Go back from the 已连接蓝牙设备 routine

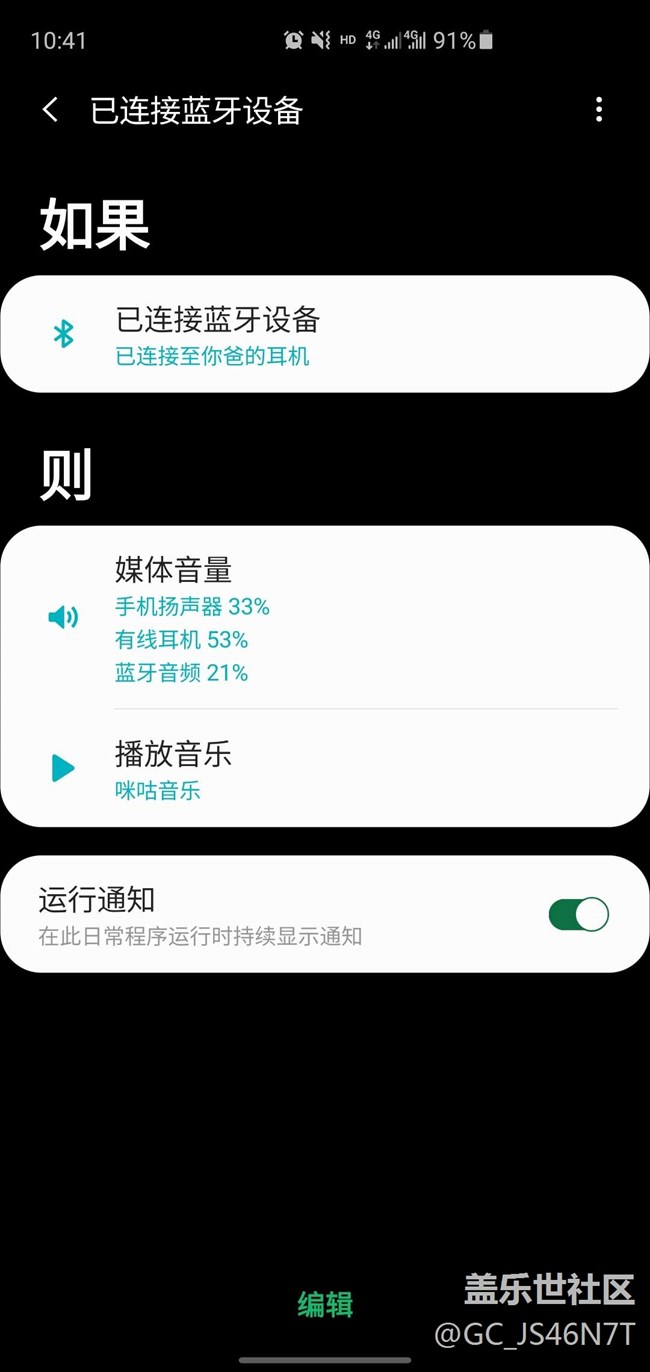pos(50,110)
